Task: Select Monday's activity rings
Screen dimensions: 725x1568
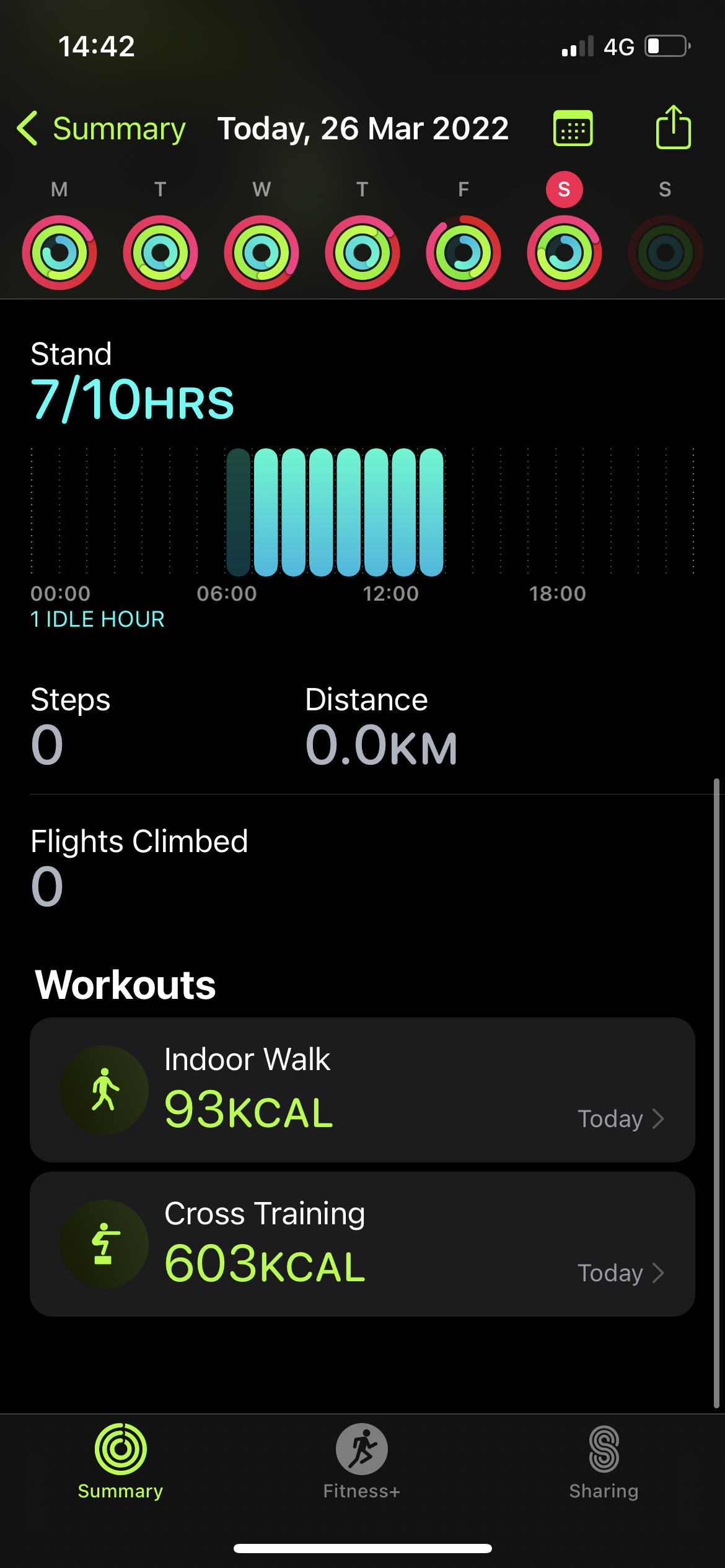Action: [x=59, y=252]
